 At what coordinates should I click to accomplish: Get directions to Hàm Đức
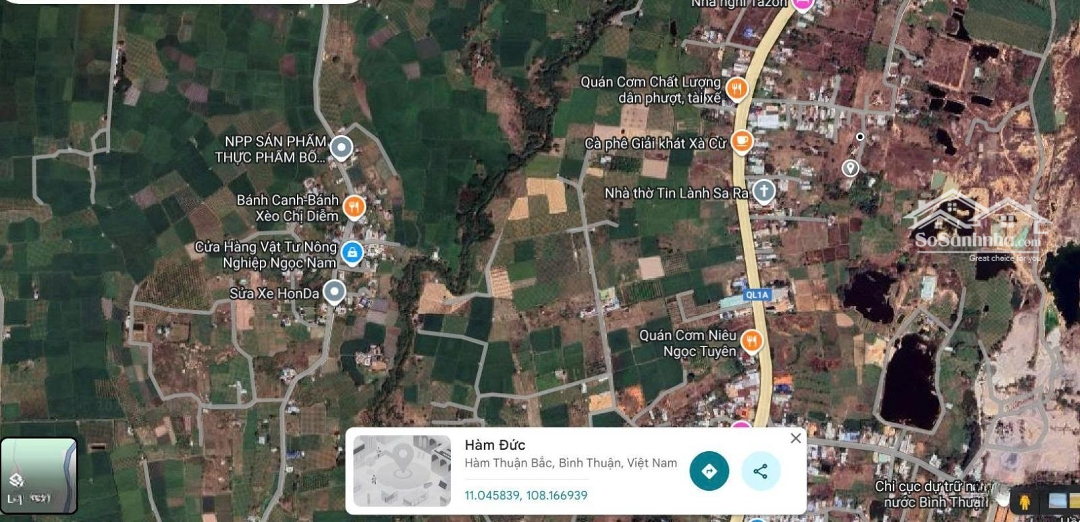[x=709, y=471]
